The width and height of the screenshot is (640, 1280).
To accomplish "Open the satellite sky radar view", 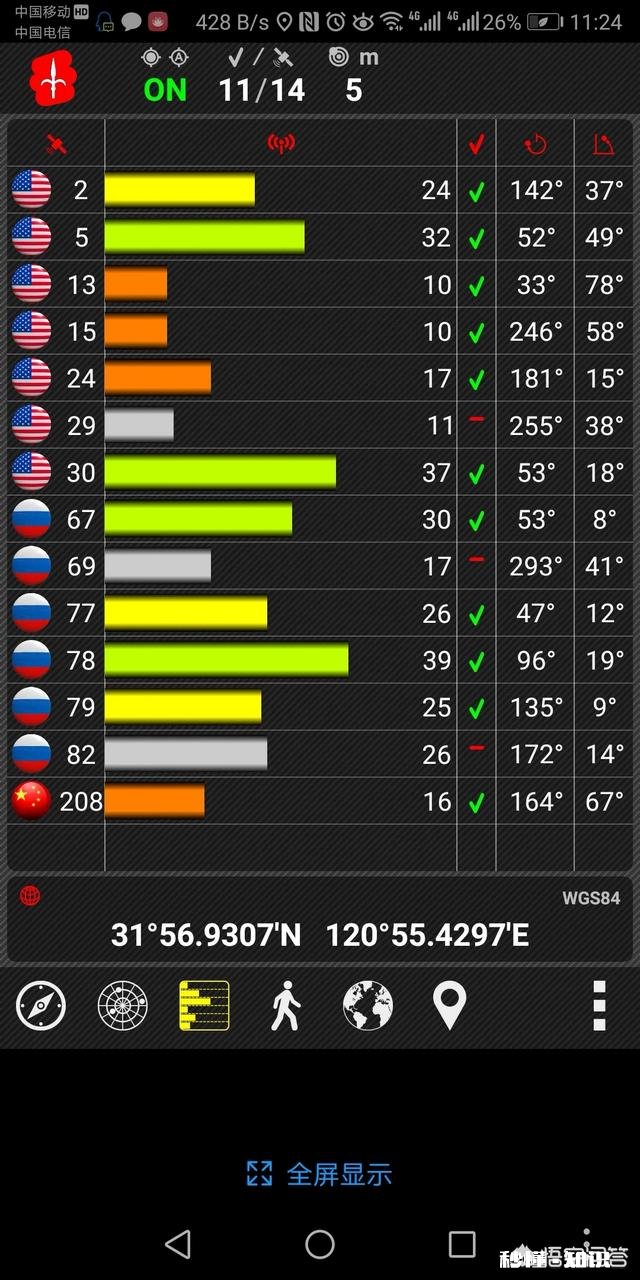I will 123,1006.
